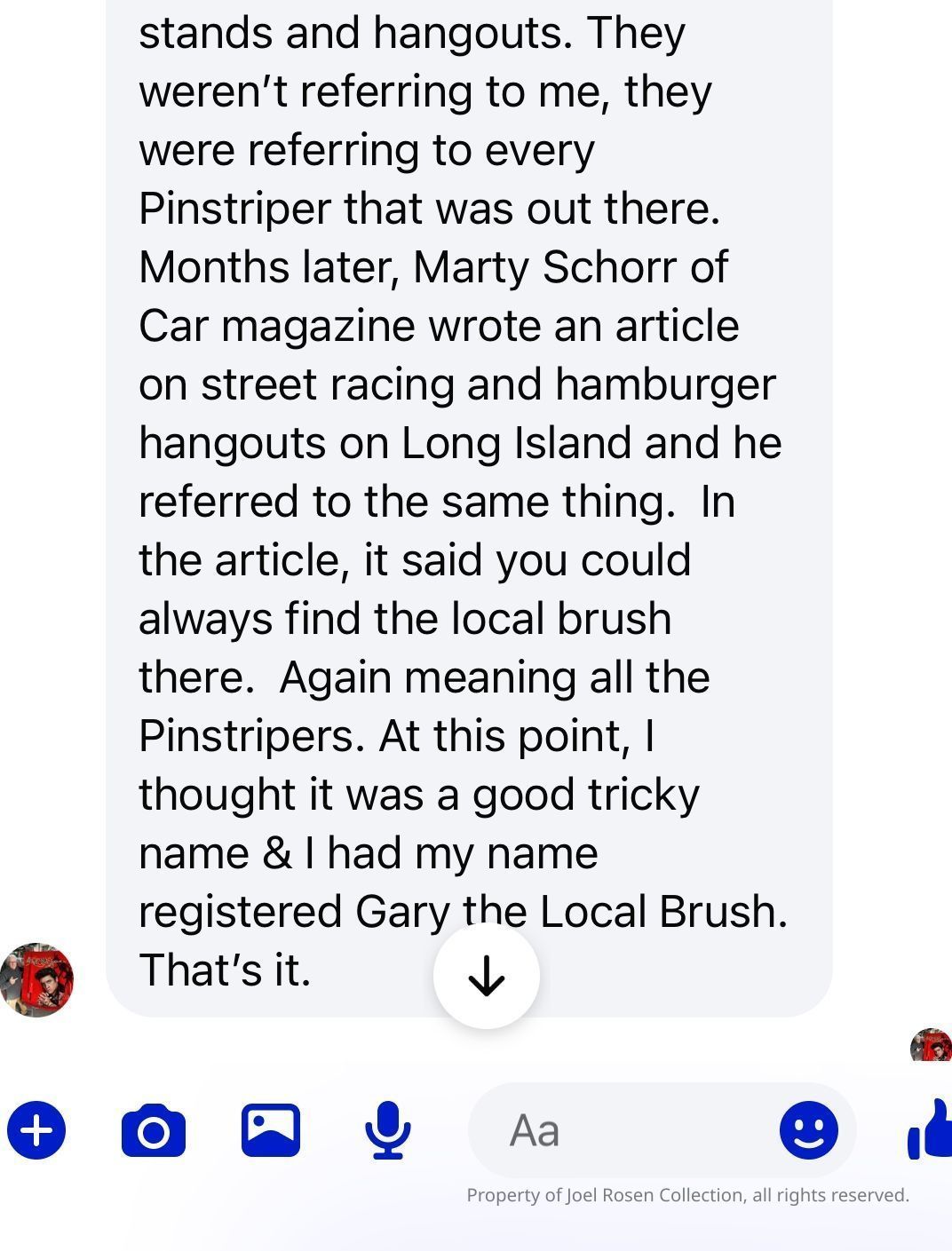This screenshot has width=952, height=1251.
Task: Choose a picture from the photo gallery
Action: click(x=271, y=1129)
